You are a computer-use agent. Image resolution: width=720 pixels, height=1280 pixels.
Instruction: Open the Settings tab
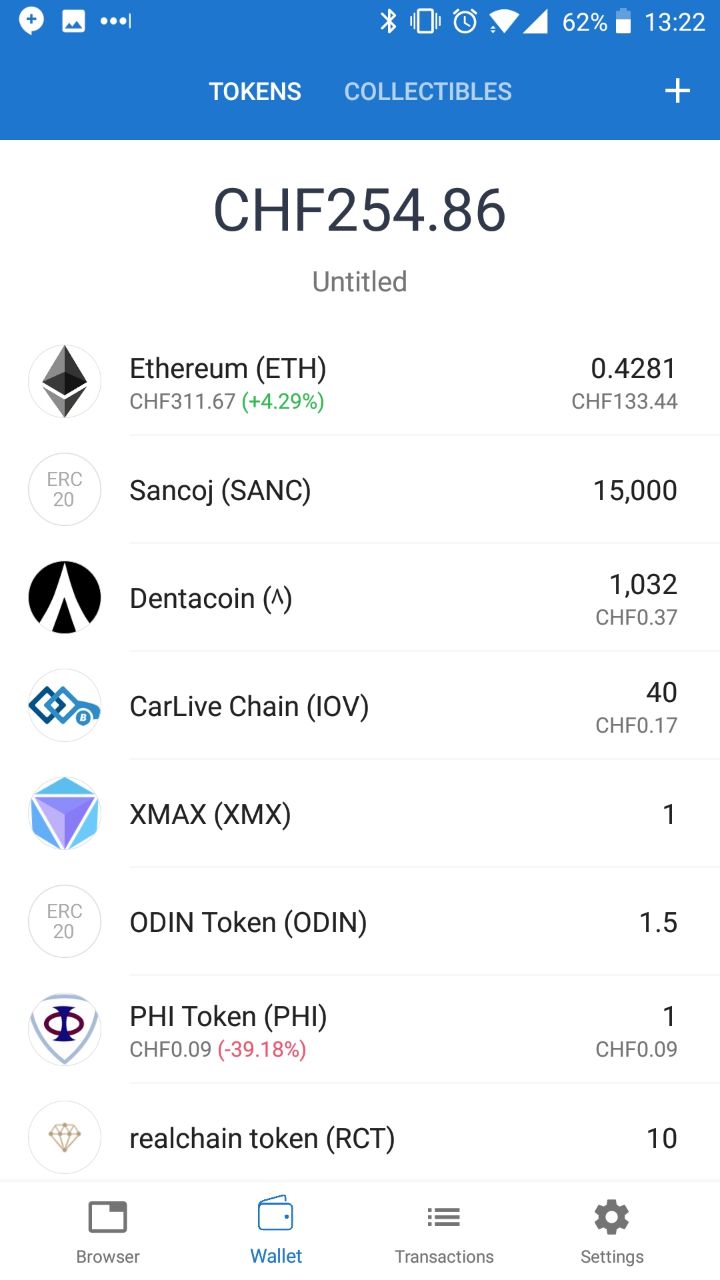(612, 1232)
